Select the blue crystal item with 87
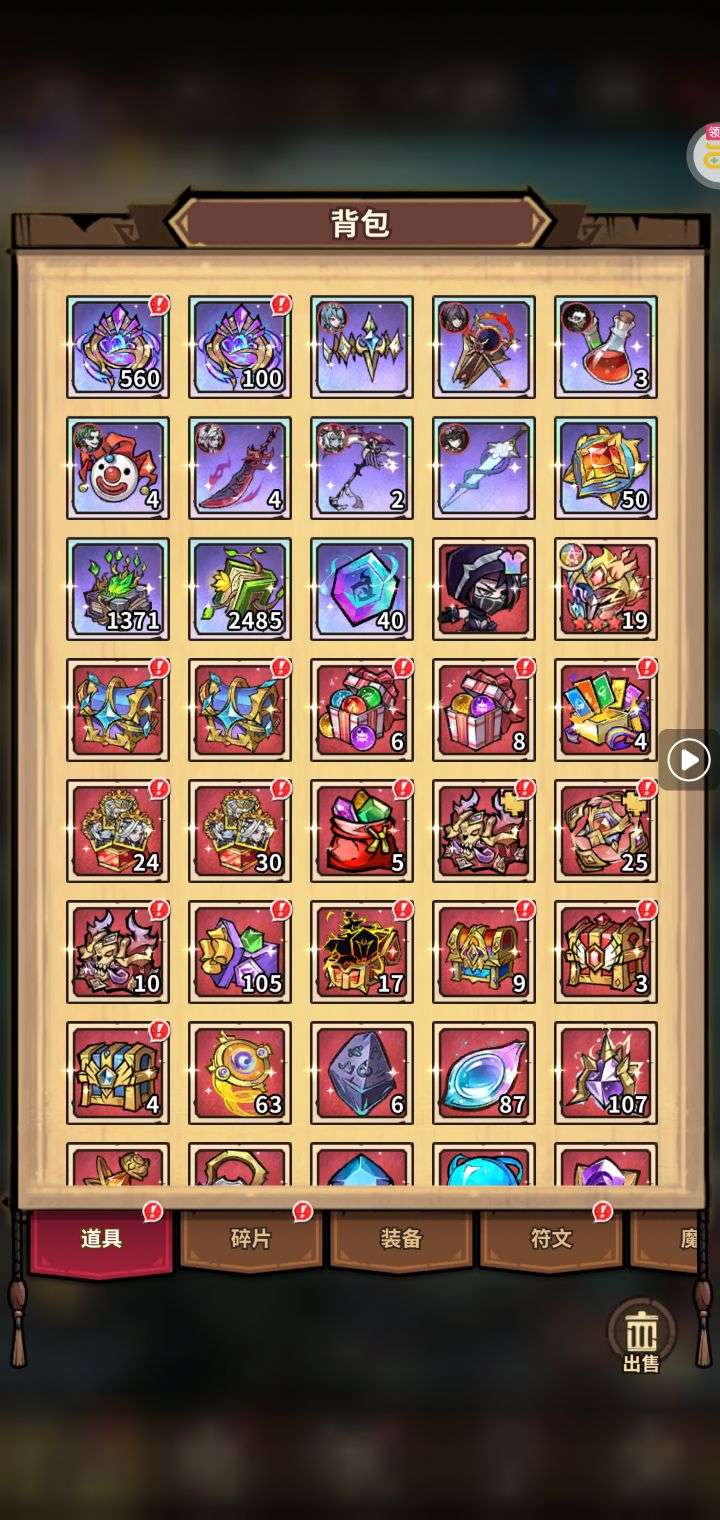 [484, 1072]
